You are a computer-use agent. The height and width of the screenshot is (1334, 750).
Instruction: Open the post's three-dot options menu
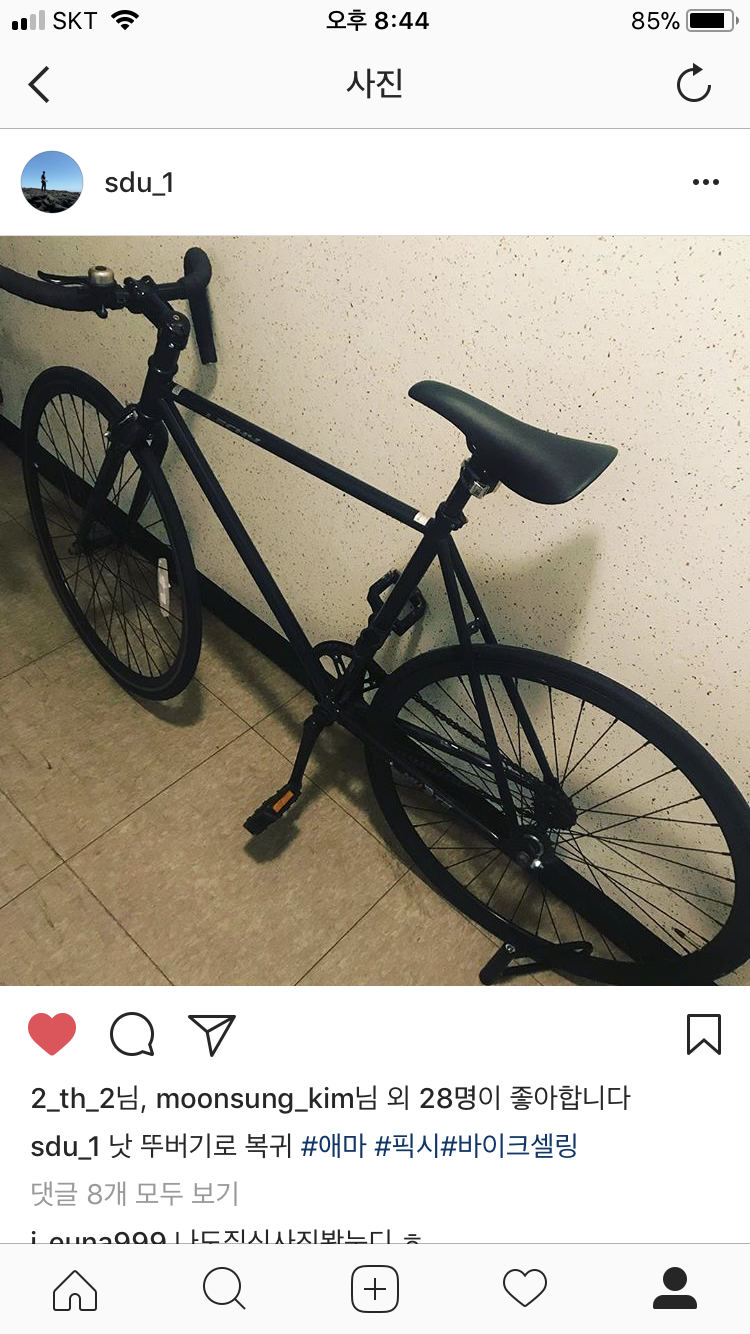tap(706, 182)
